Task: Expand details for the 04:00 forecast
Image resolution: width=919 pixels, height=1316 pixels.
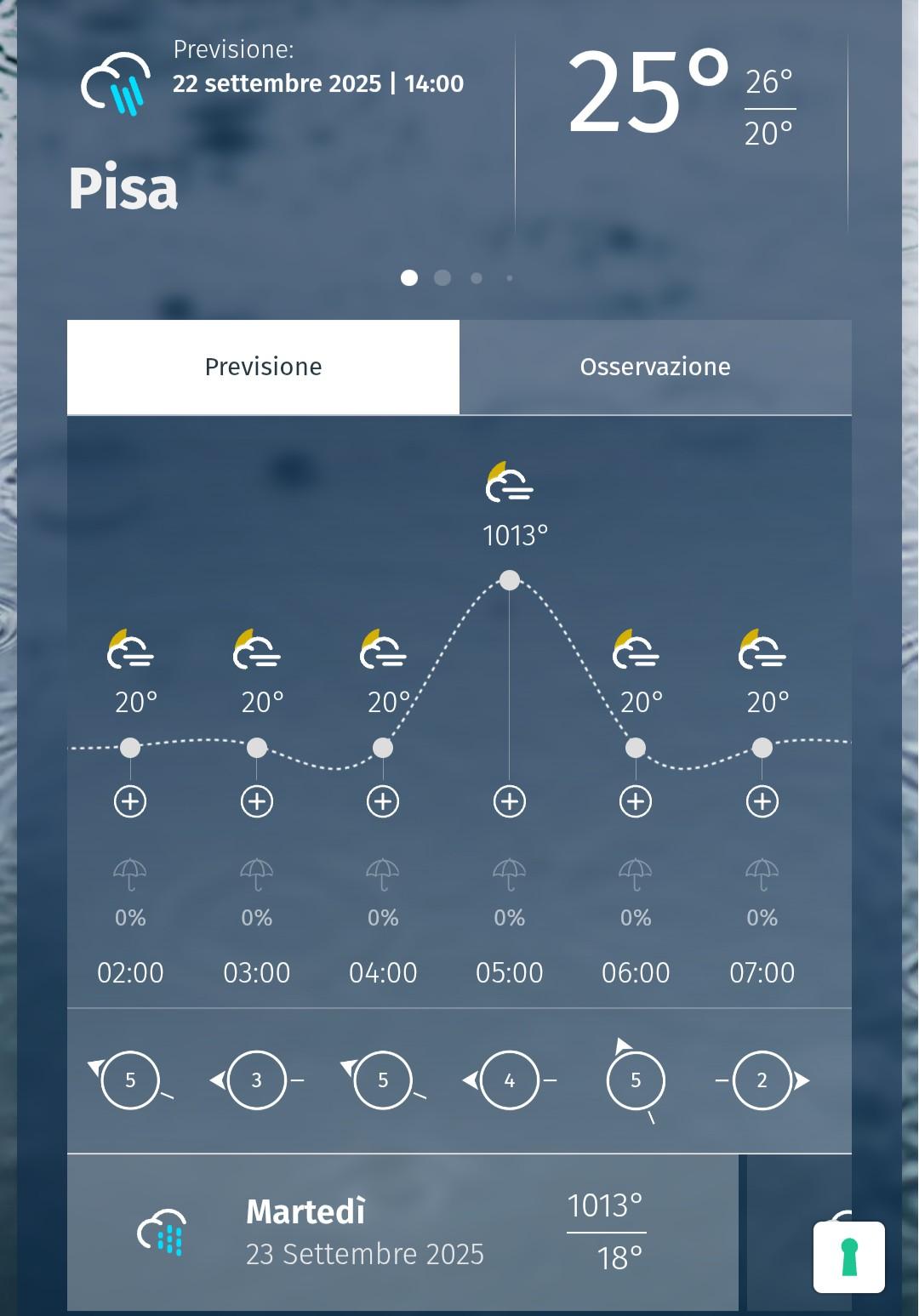Action: (383, 801)
